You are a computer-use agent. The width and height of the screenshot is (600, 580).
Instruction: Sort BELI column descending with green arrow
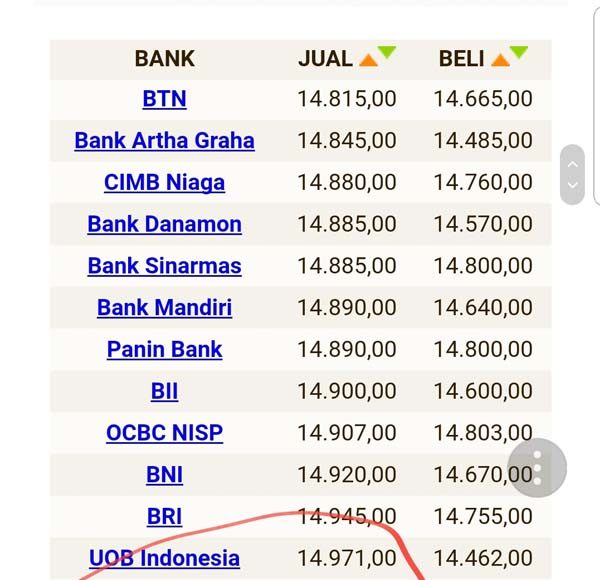(519, 54)
